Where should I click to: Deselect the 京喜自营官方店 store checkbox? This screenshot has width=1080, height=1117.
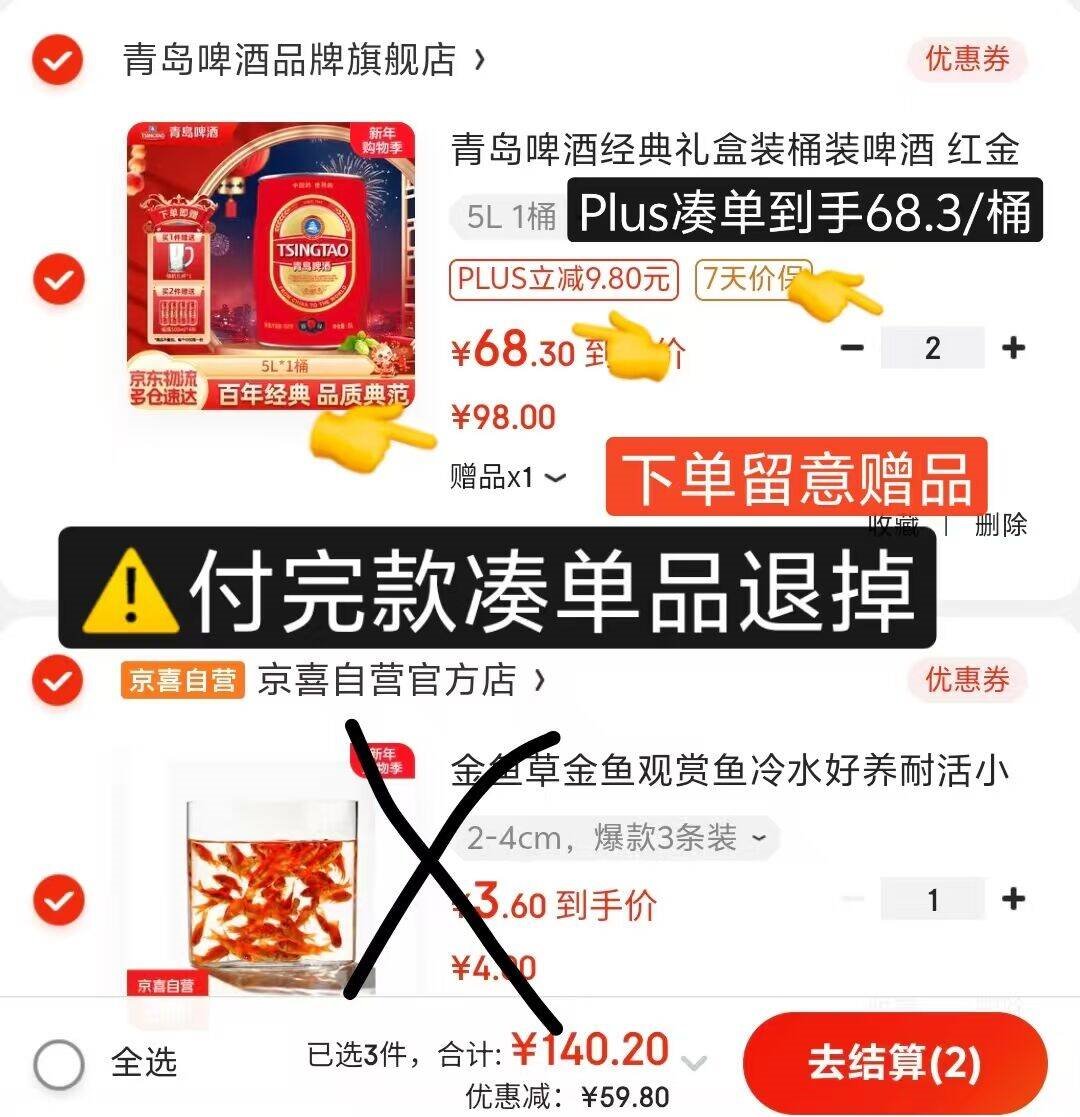(58, 681)
